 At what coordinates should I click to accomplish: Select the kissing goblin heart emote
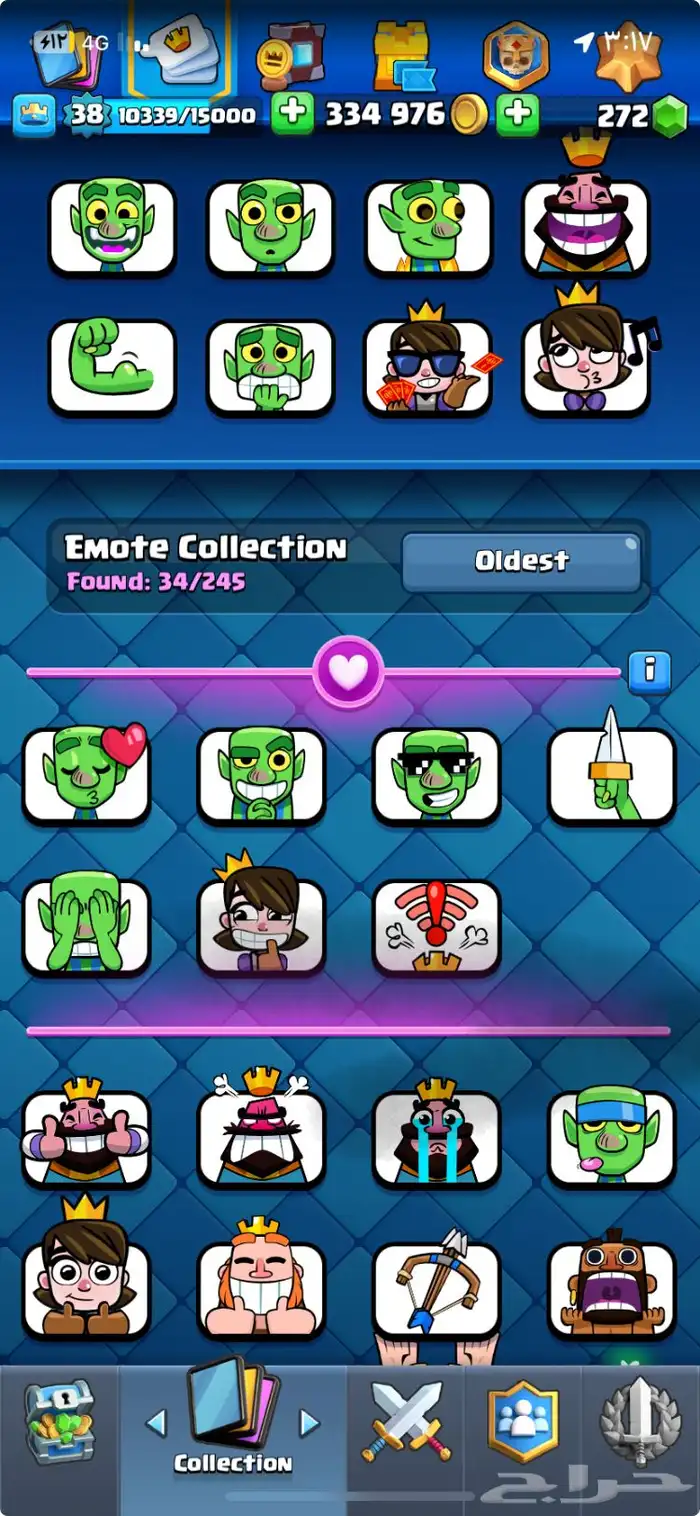coord(86,775)
